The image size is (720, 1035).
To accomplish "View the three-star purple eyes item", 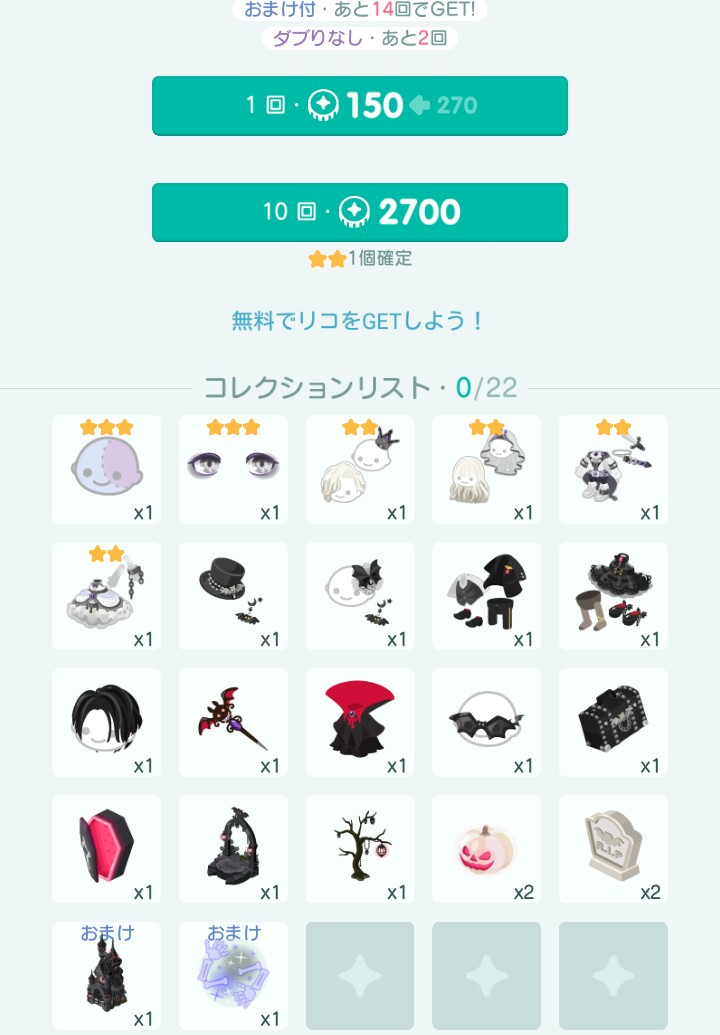I will point(233,469).
